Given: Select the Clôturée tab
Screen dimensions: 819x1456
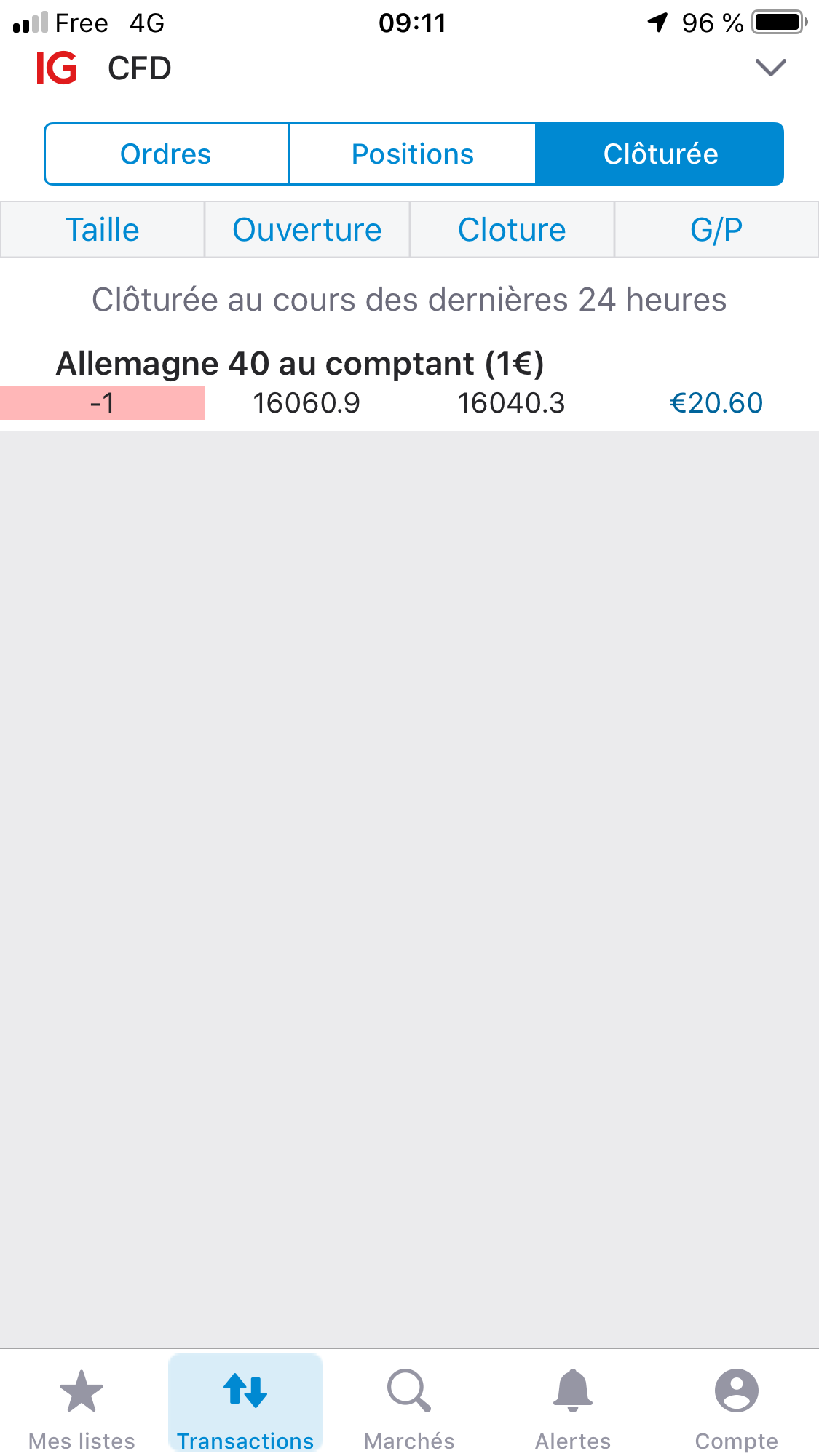Looking at the screenshot, I should pyautogui.click(x=660, y=154).
